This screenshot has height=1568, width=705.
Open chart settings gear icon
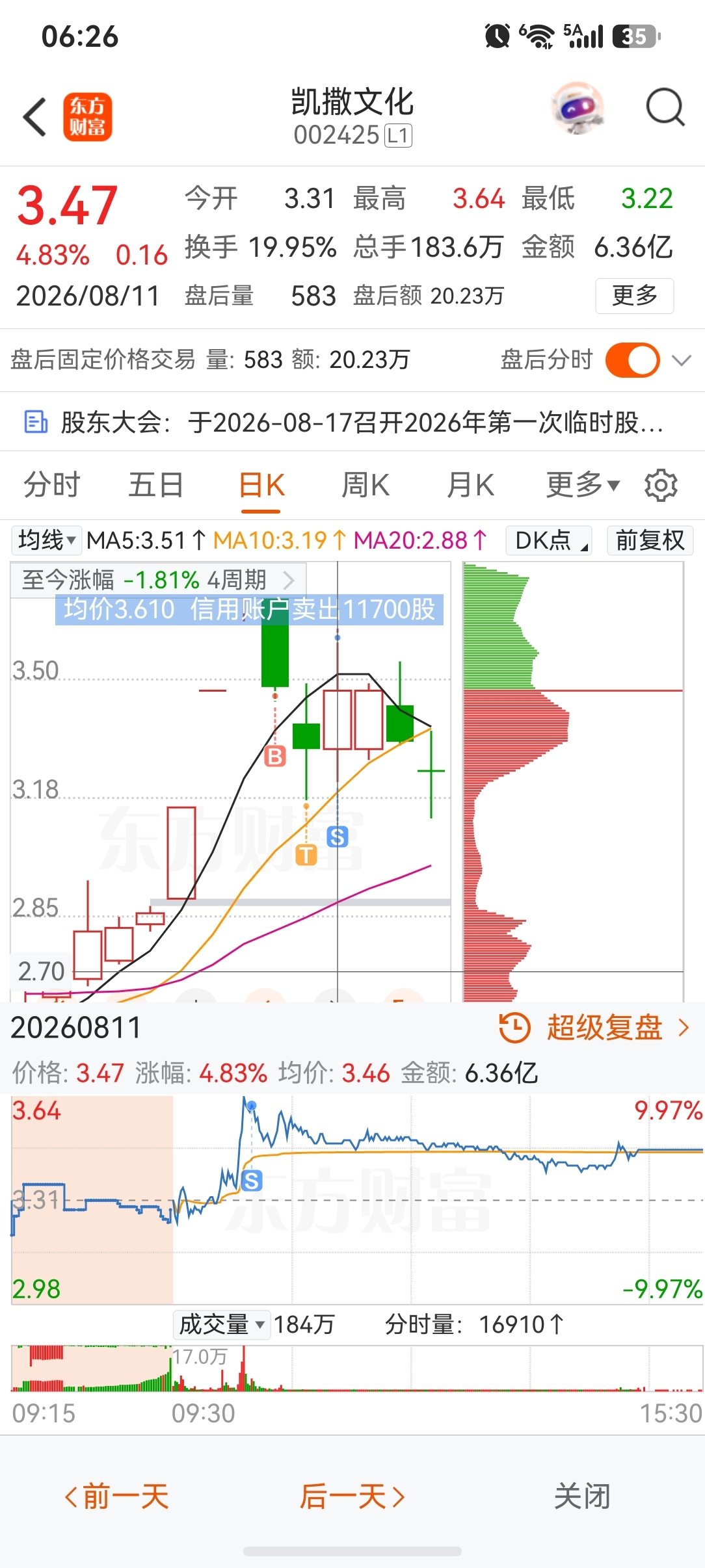[661, 485]
